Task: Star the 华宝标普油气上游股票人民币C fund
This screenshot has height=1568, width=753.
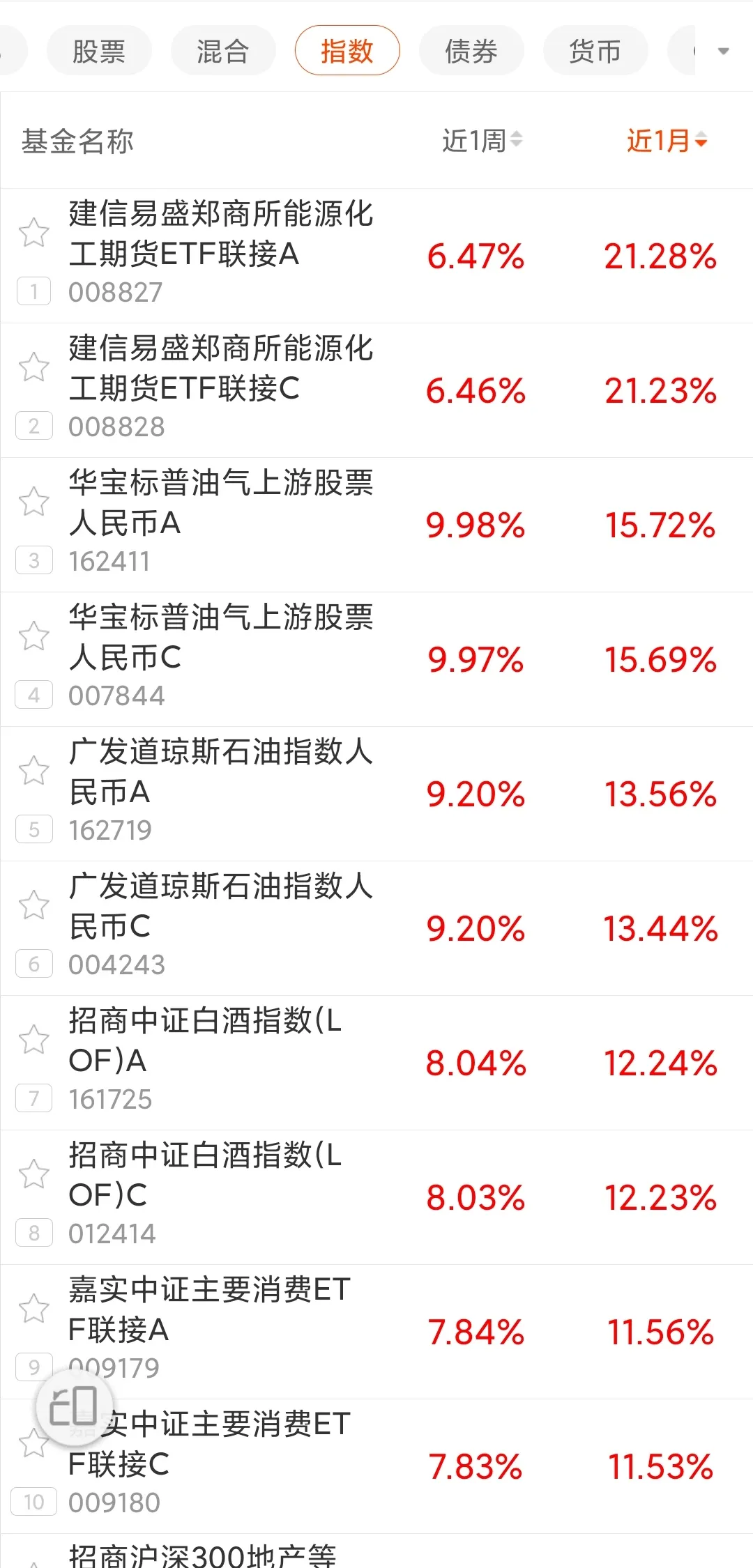Action: click(x=33, y=636)
